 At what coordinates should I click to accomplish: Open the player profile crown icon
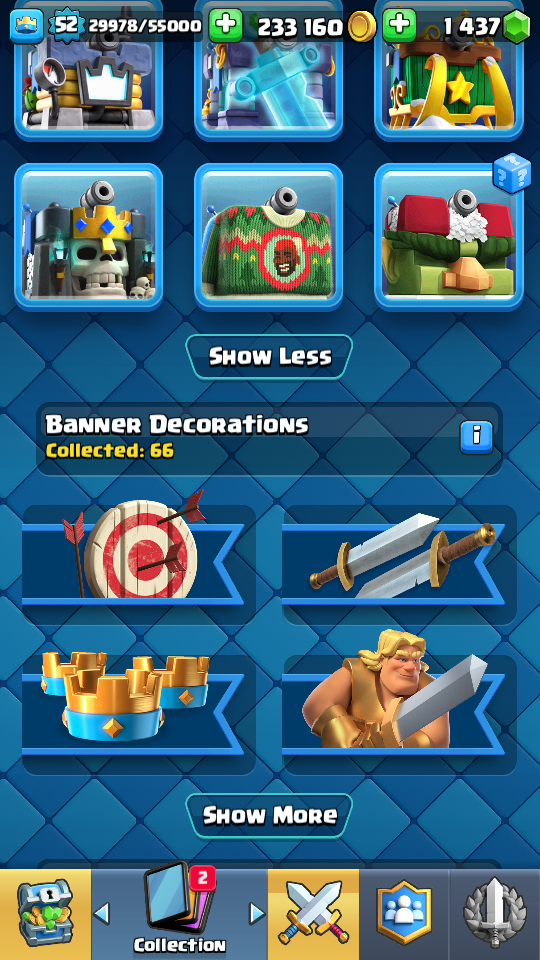tap(27, 26)
